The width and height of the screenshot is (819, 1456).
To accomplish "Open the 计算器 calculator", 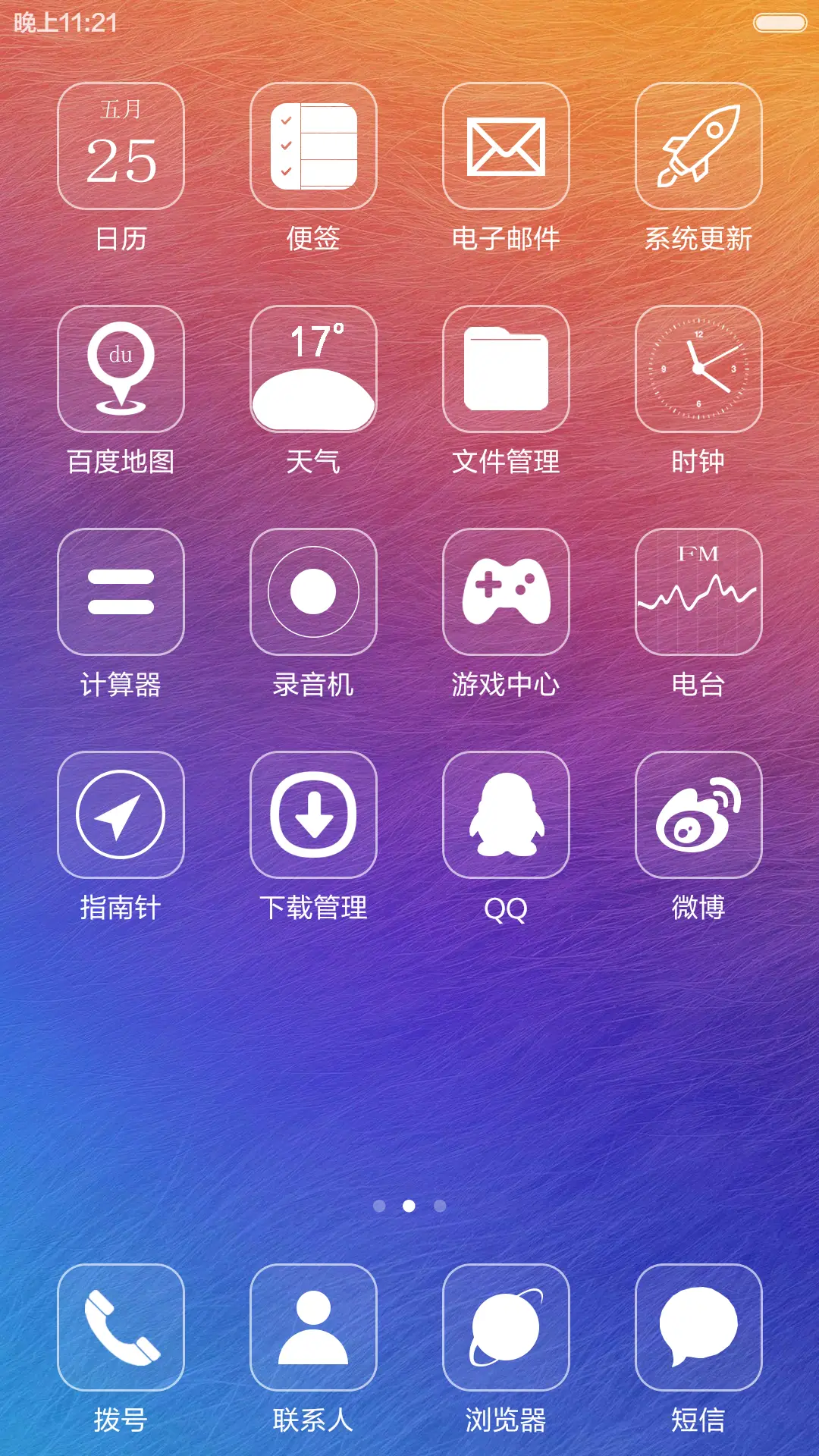I will coord(120,590).
